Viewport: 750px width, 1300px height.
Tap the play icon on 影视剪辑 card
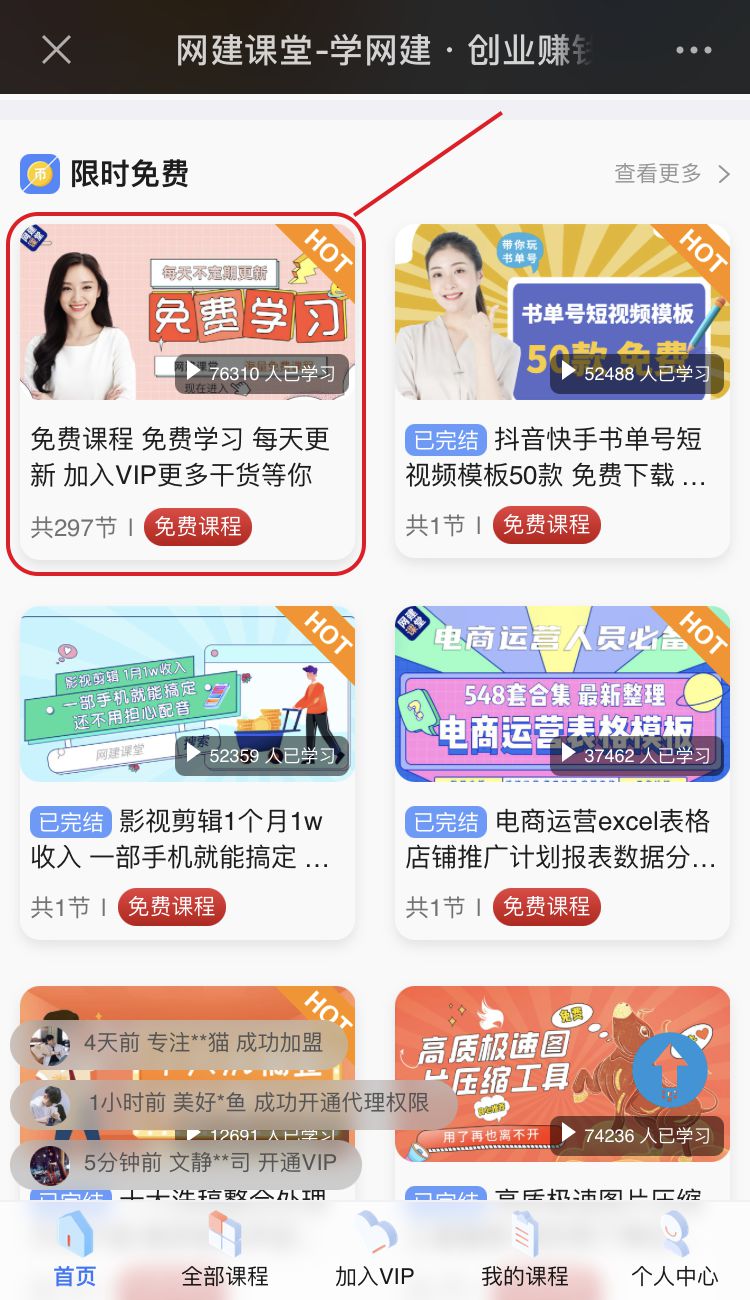pos(195,755)
